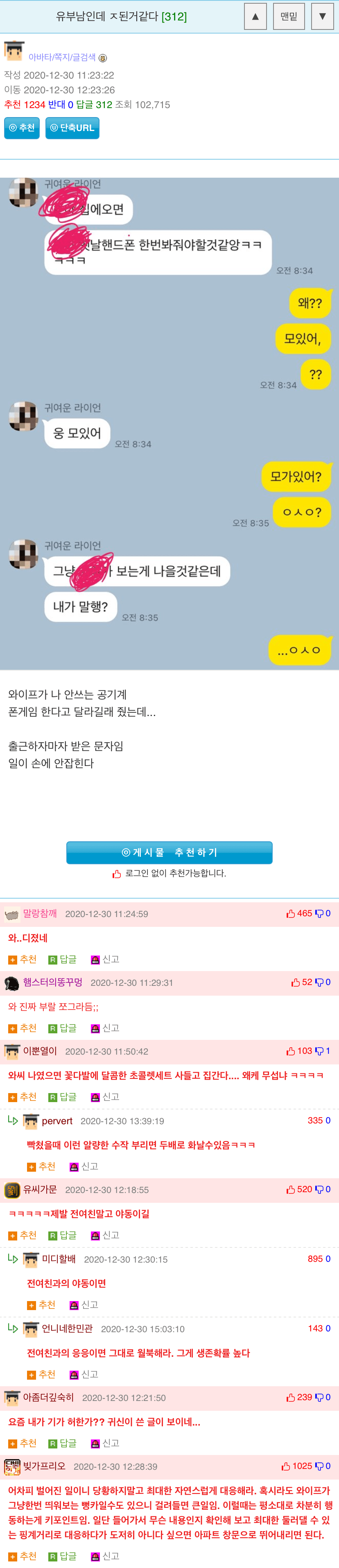This screenshot has height=1568, width=339.
Task: Recommend post using top 추천 button
Action: [x=22, y=128]
